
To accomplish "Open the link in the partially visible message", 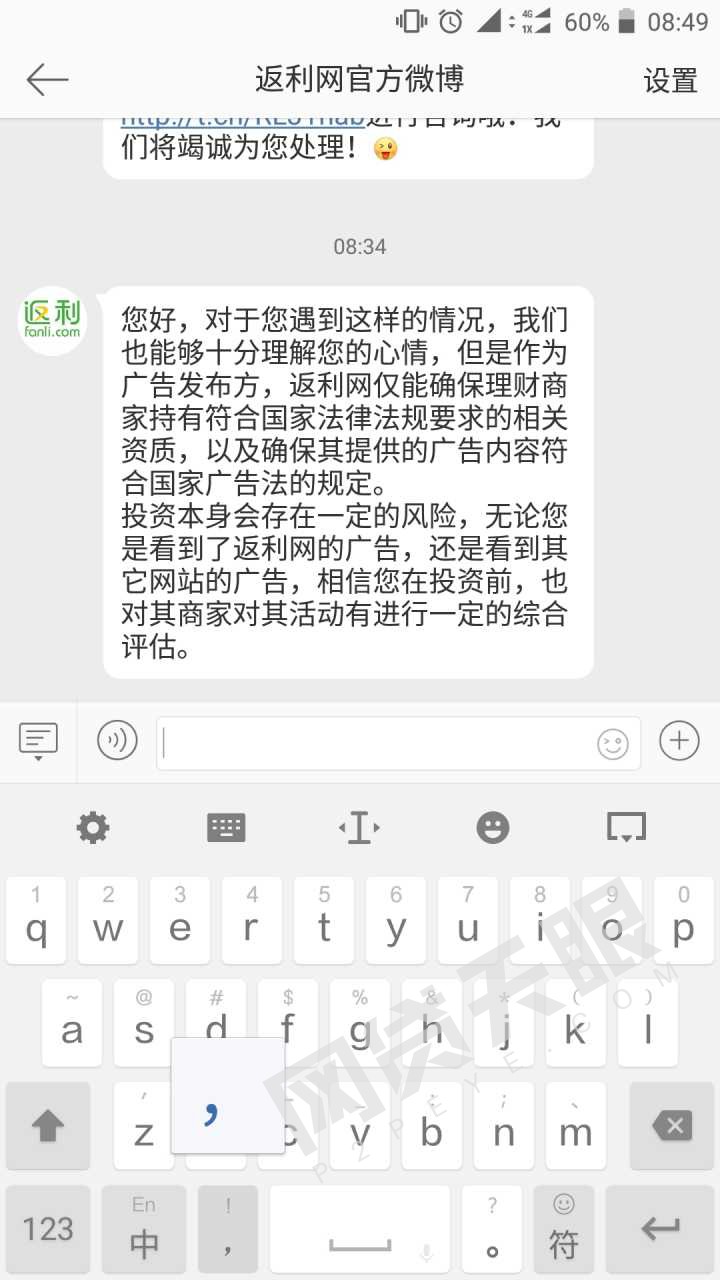I will 243,121.
